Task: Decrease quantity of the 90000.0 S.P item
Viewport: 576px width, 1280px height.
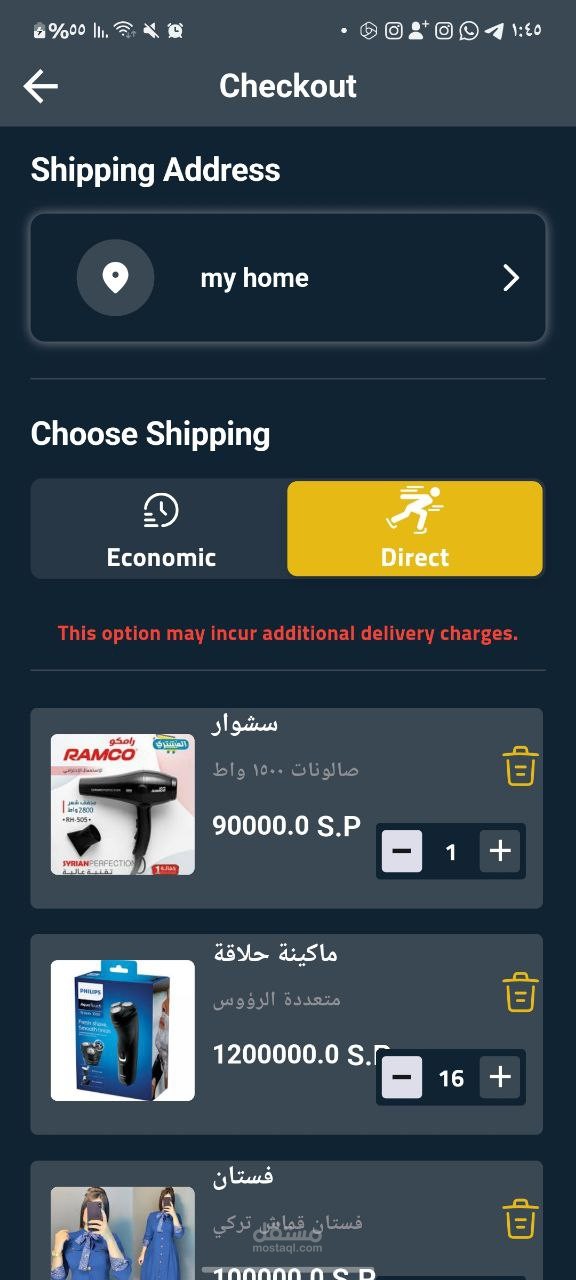Action: [402, 851]
